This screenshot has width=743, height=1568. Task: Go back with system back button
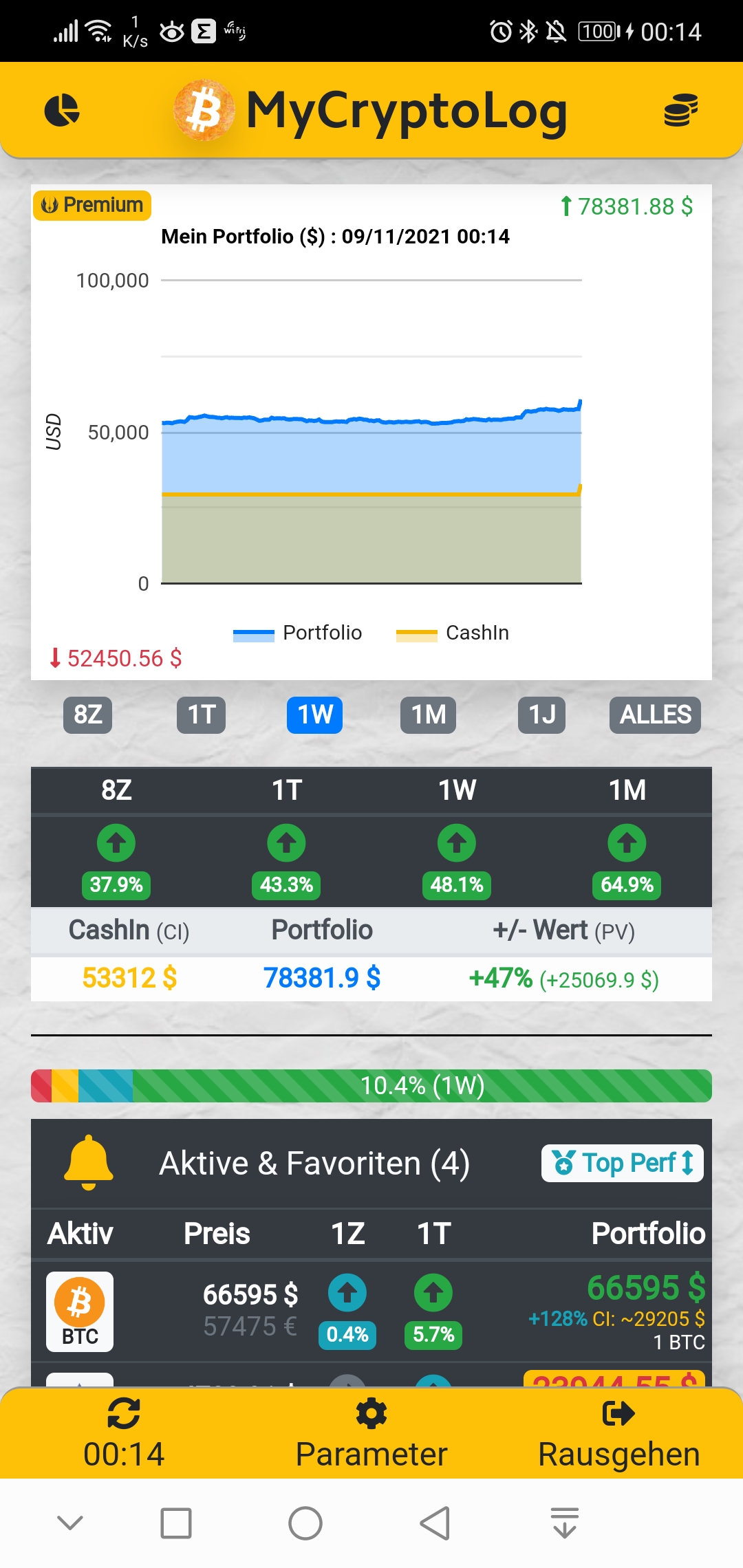pos(435,1523)
